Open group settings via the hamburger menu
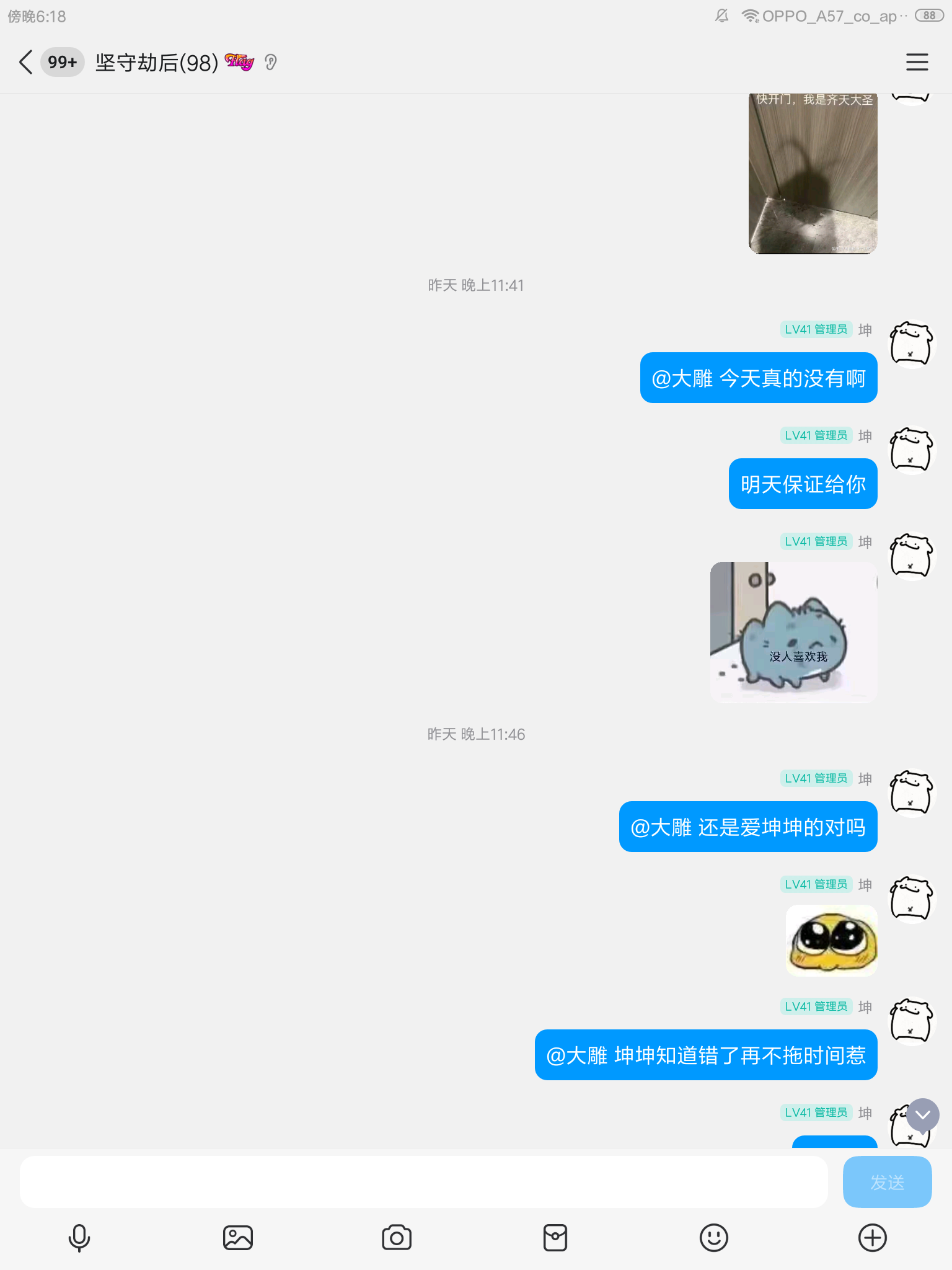The height and width of the screenshot is (1270, 952). coord(917,62)
